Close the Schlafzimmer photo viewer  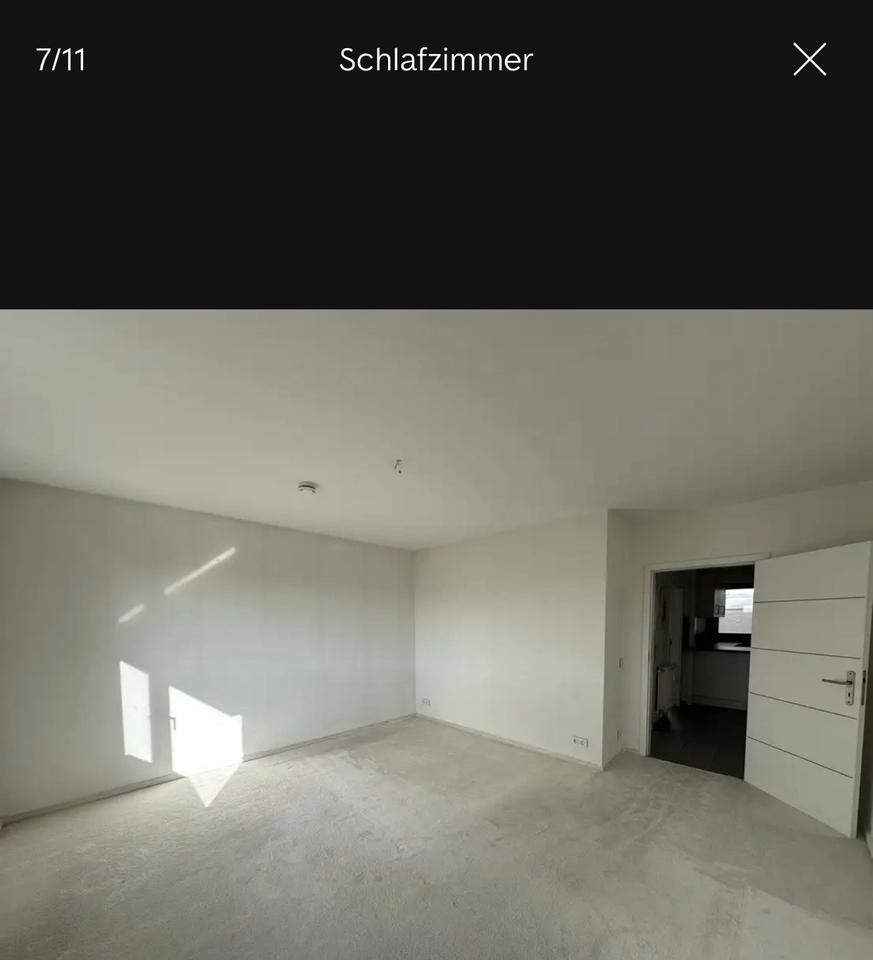[x=809, y=59]
